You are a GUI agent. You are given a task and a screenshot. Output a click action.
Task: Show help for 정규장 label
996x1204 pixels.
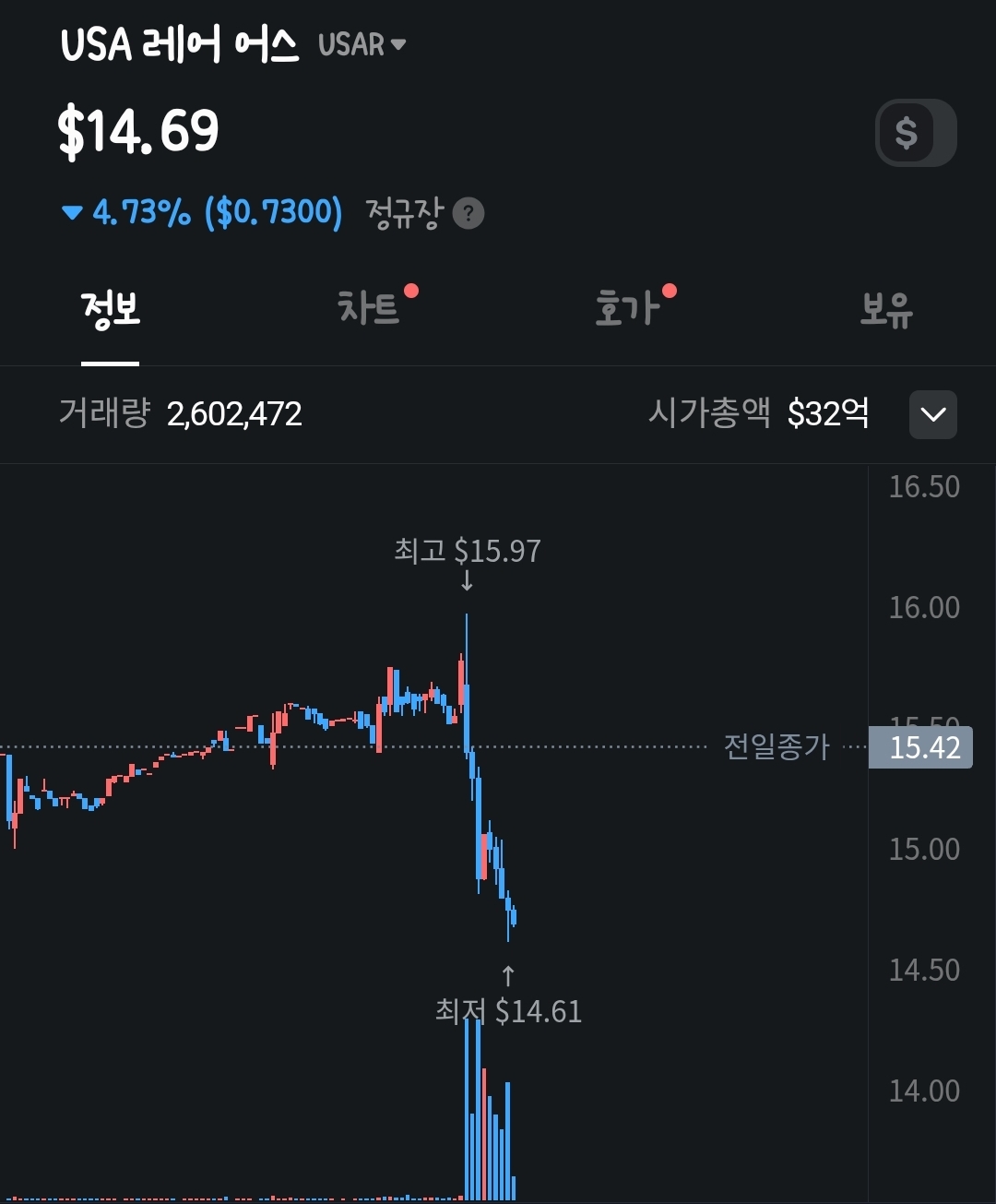[x=468, y=213]
